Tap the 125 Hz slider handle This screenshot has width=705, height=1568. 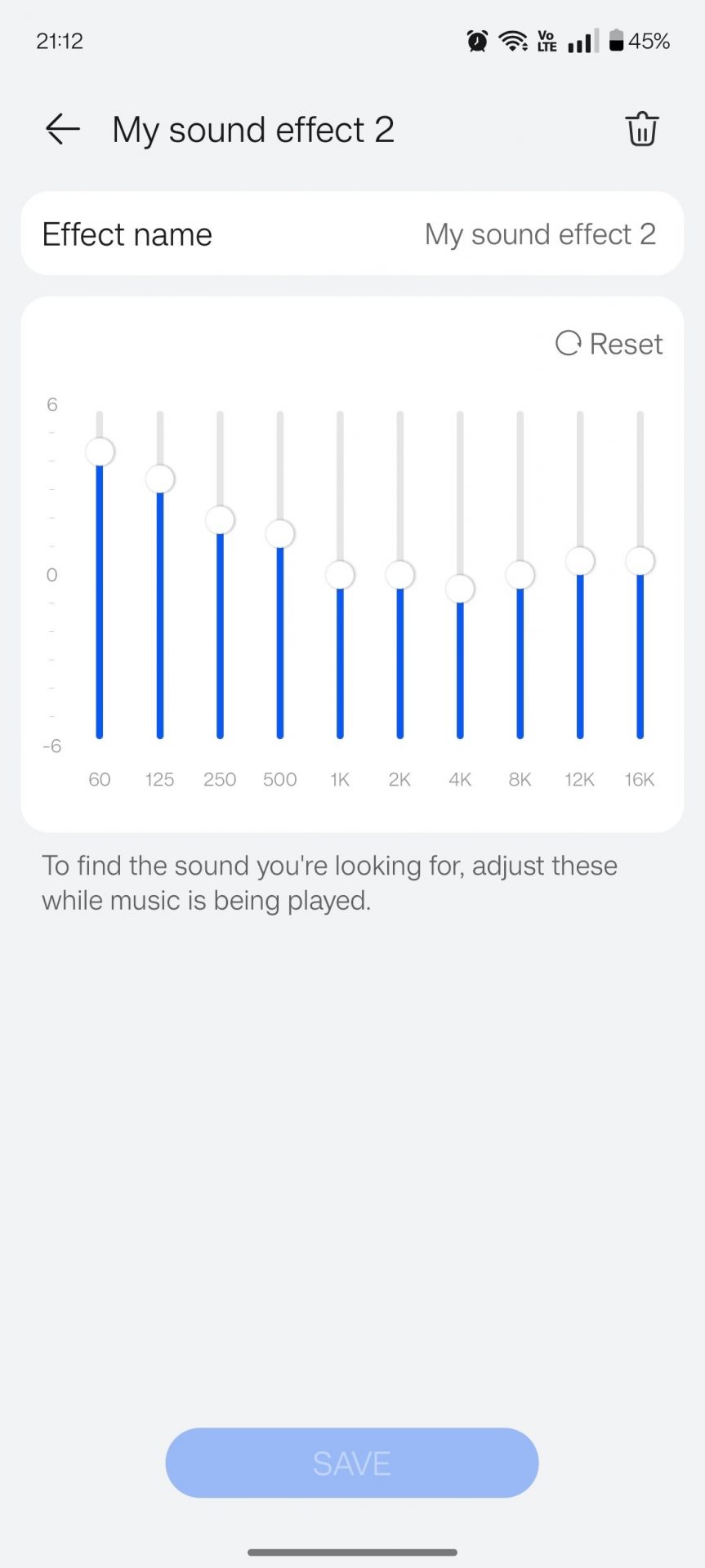[x=160, y=479]
